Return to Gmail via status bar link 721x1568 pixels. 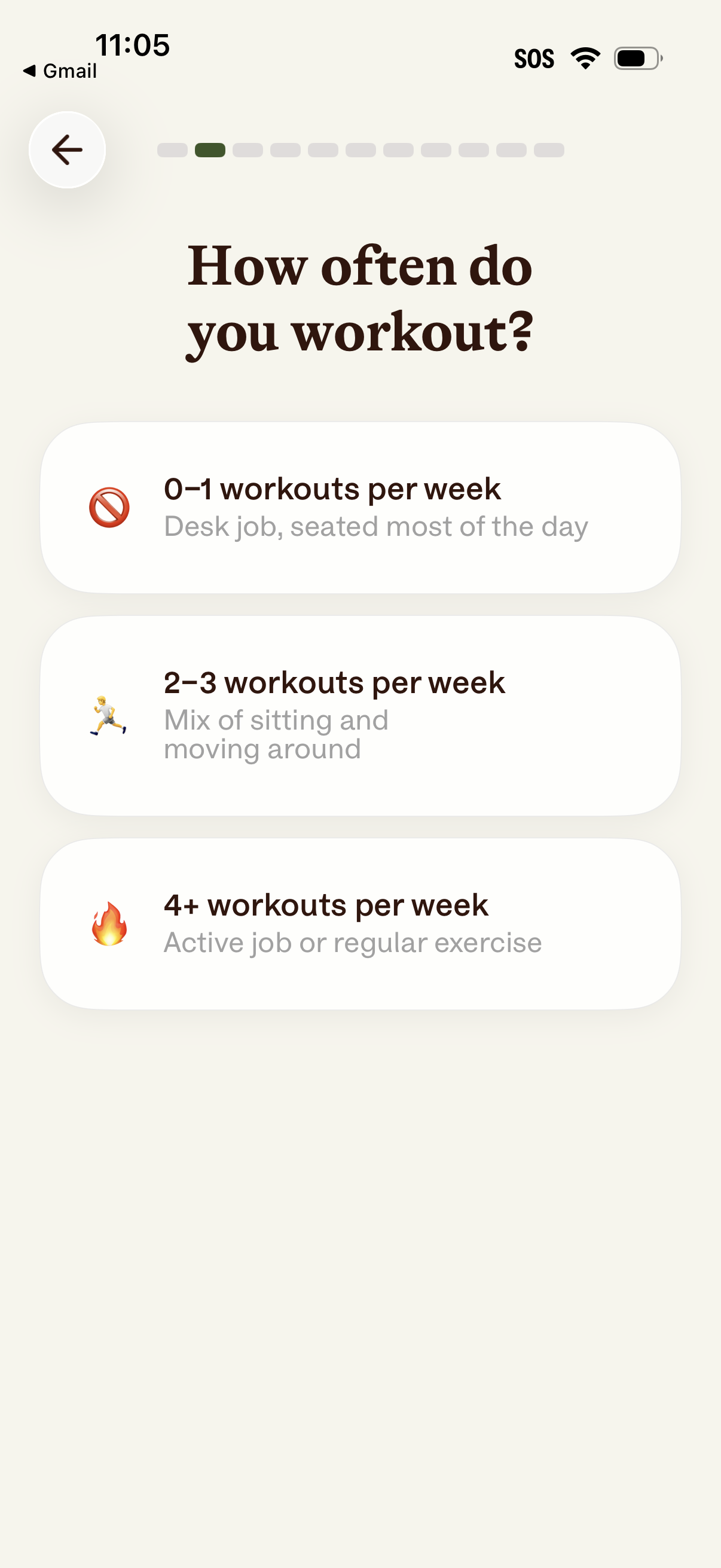(x=60, y=71)
